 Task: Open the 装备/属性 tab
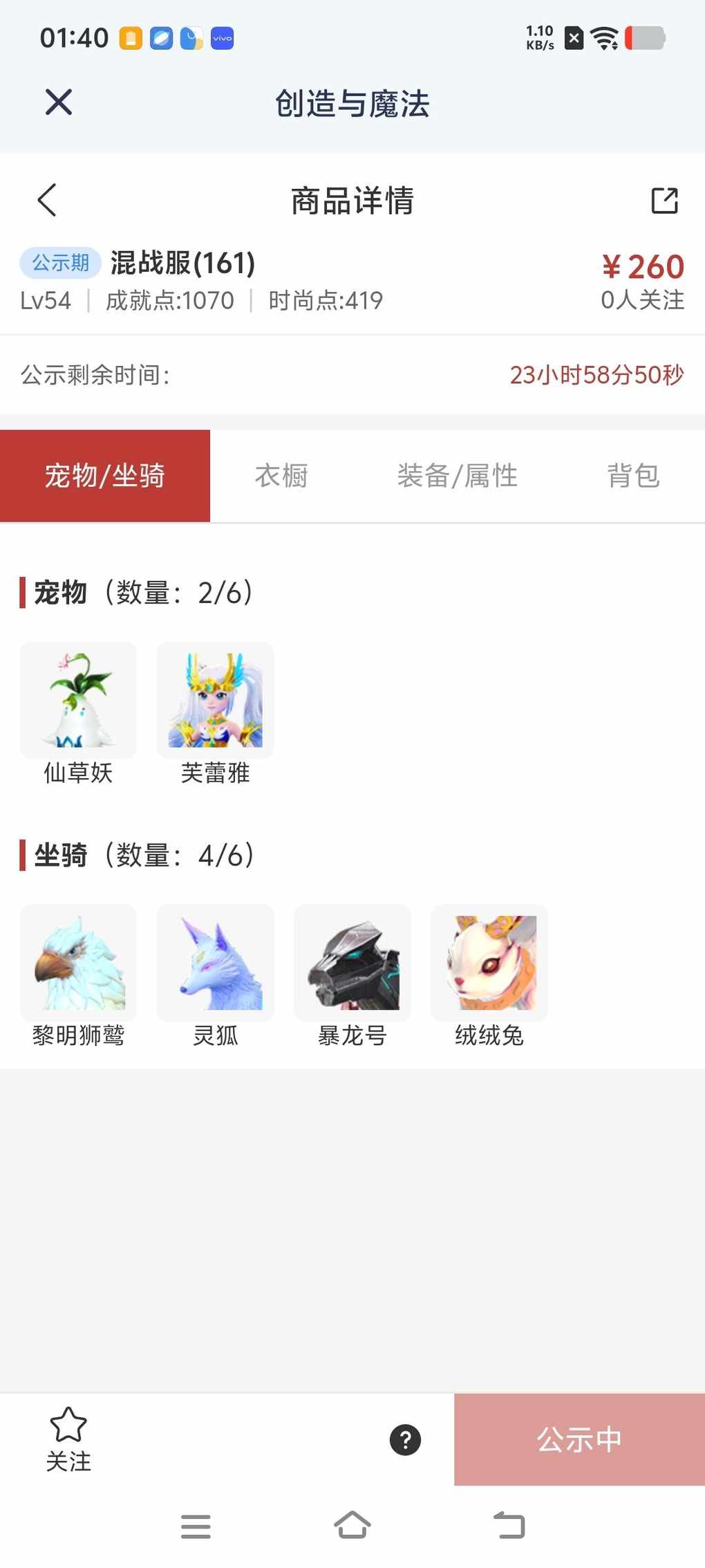click(457, 476)
